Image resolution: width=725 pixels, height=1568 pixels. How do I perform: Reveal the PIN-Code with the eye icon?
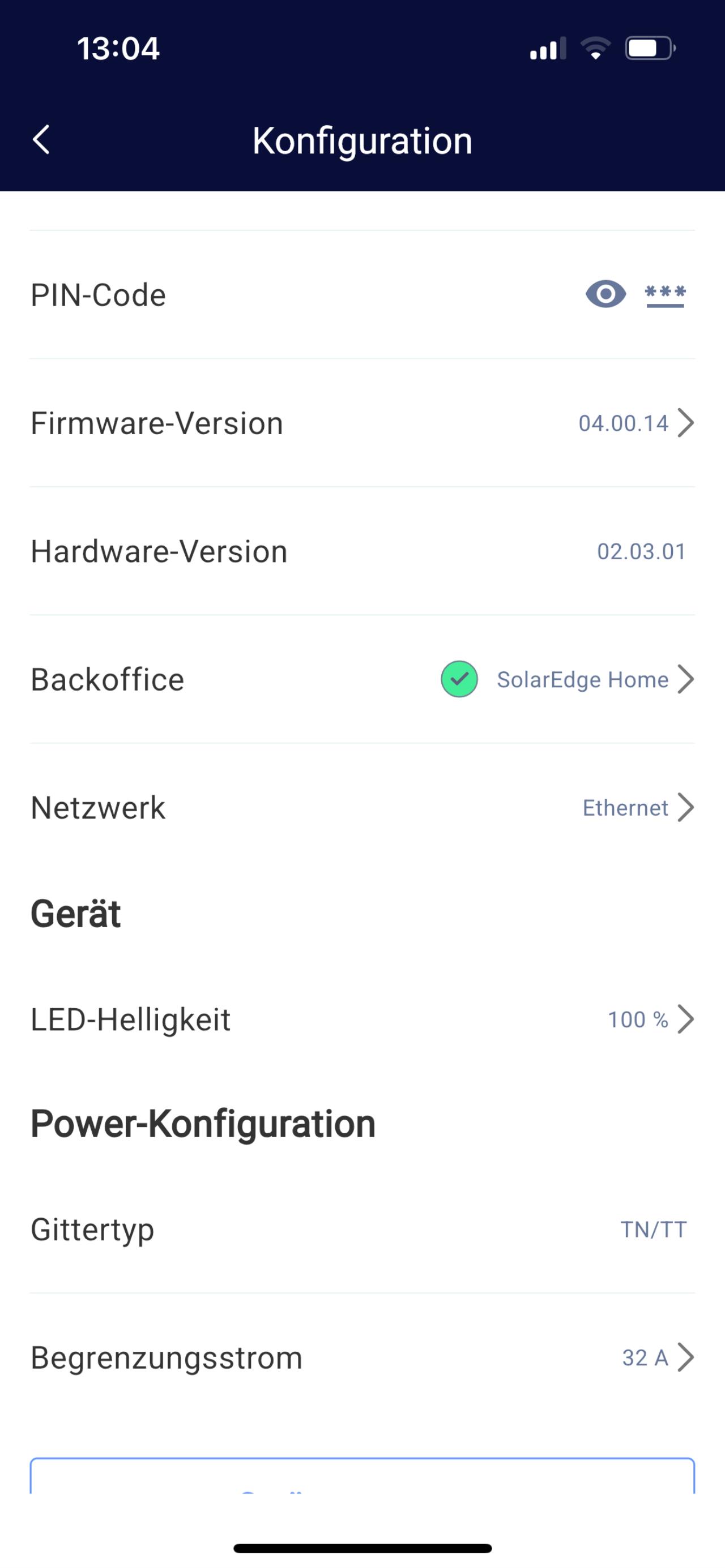(x=605, y=294)
